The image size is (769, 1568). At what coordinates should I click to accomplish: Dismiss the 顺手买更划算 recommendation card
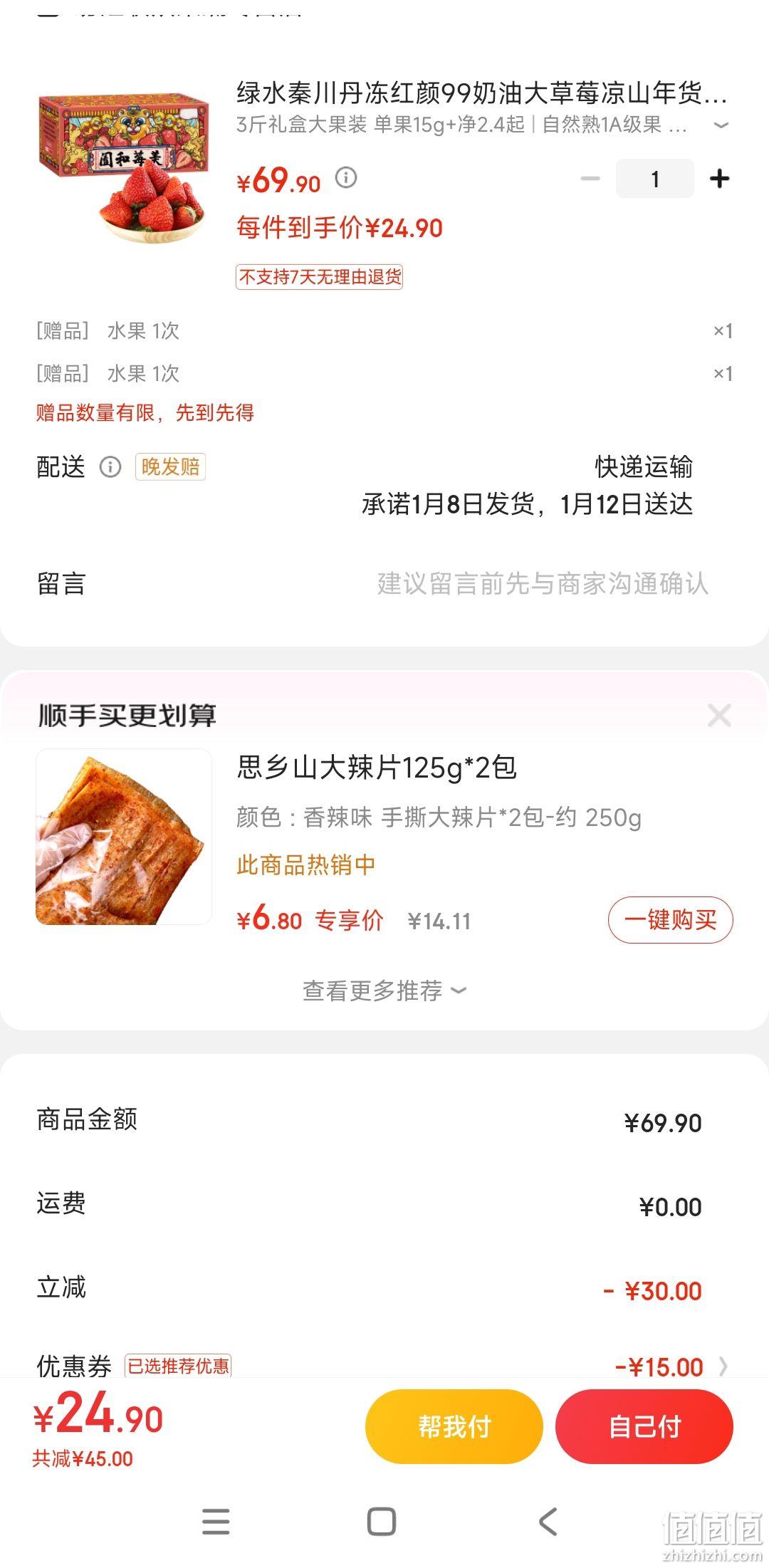pyautogui.click(x=719, y=715)
